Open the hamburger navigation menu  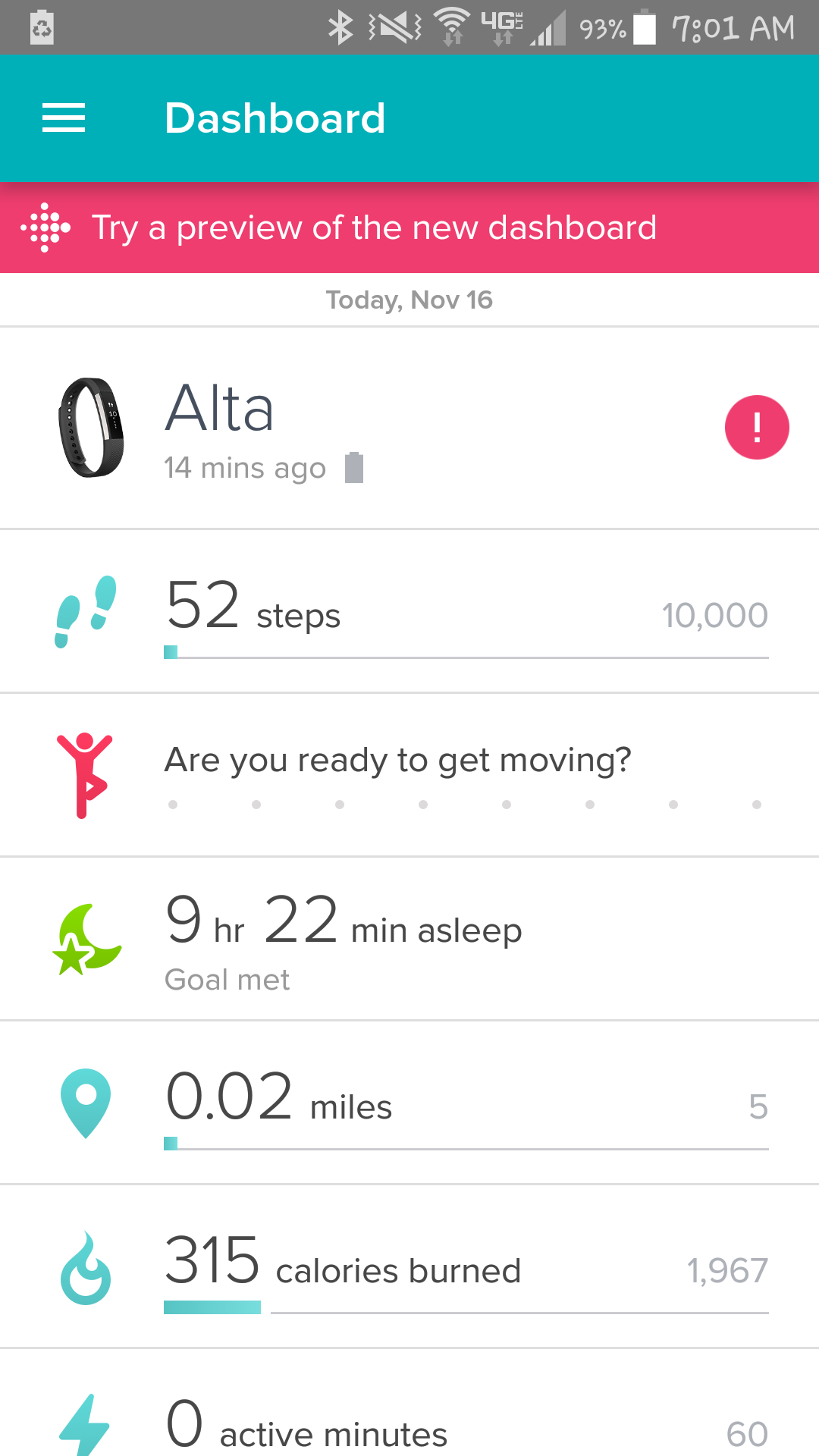pos(64,118)
